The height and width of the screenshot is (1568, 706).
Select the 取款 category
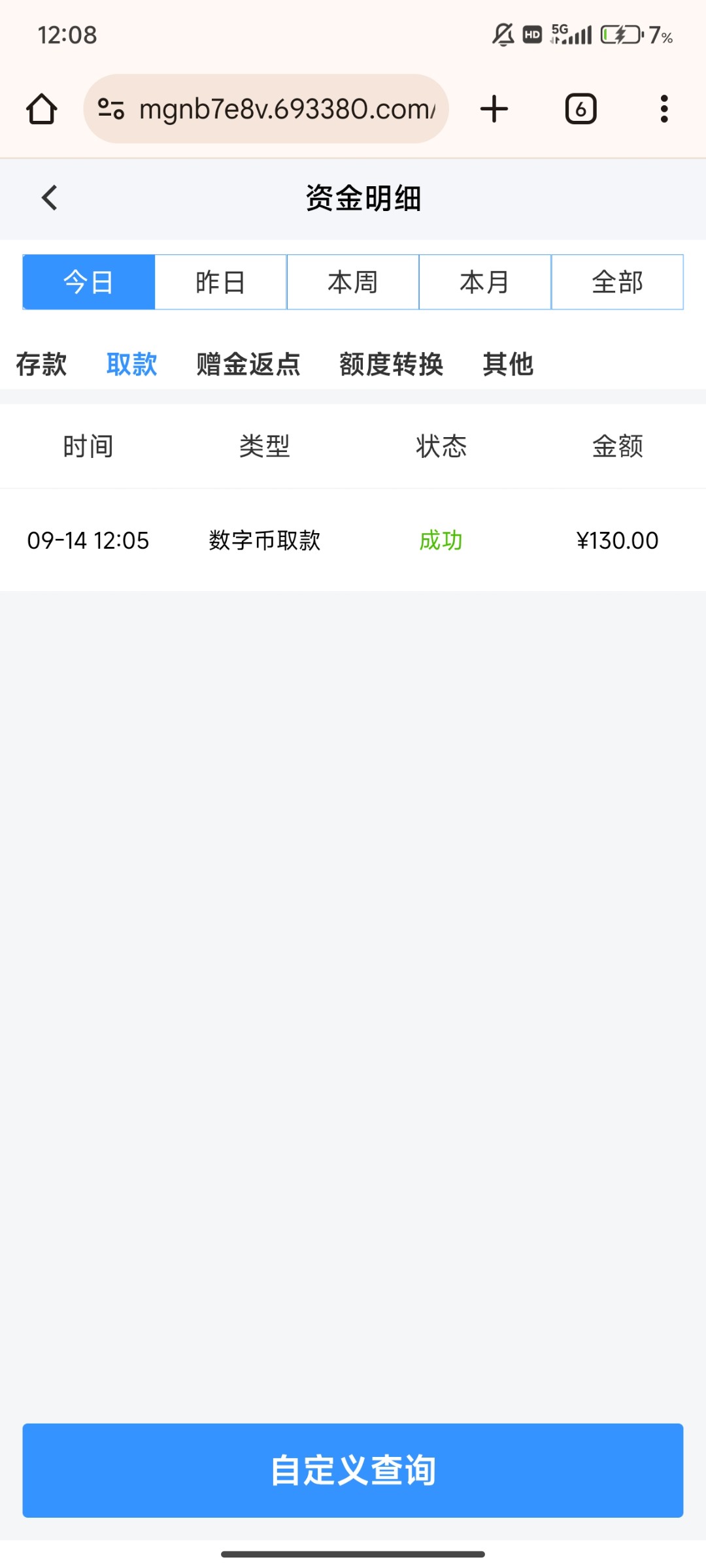(132, 365)
